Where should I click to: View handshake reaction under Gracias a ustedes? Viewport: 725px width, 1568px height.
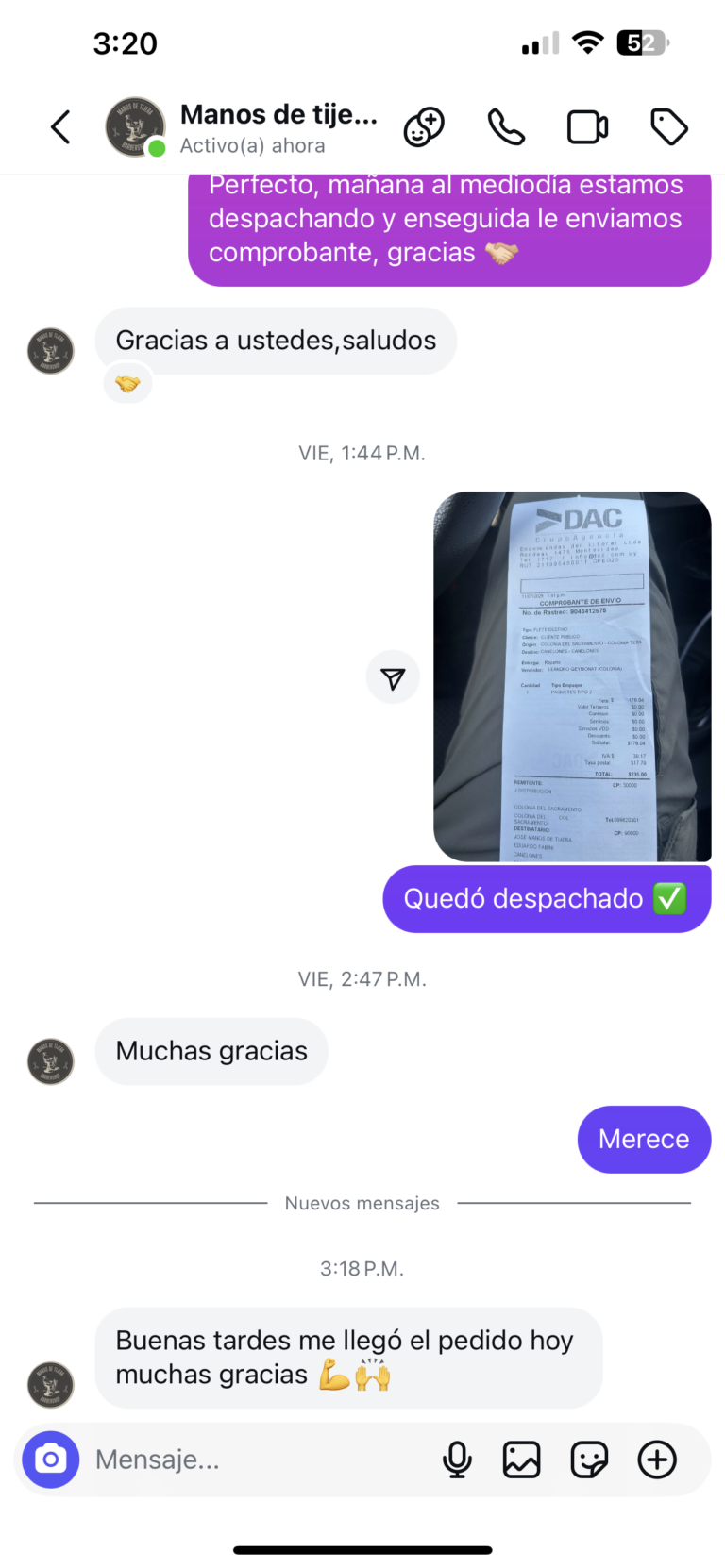pyautogui.click(x=127, y=384)
